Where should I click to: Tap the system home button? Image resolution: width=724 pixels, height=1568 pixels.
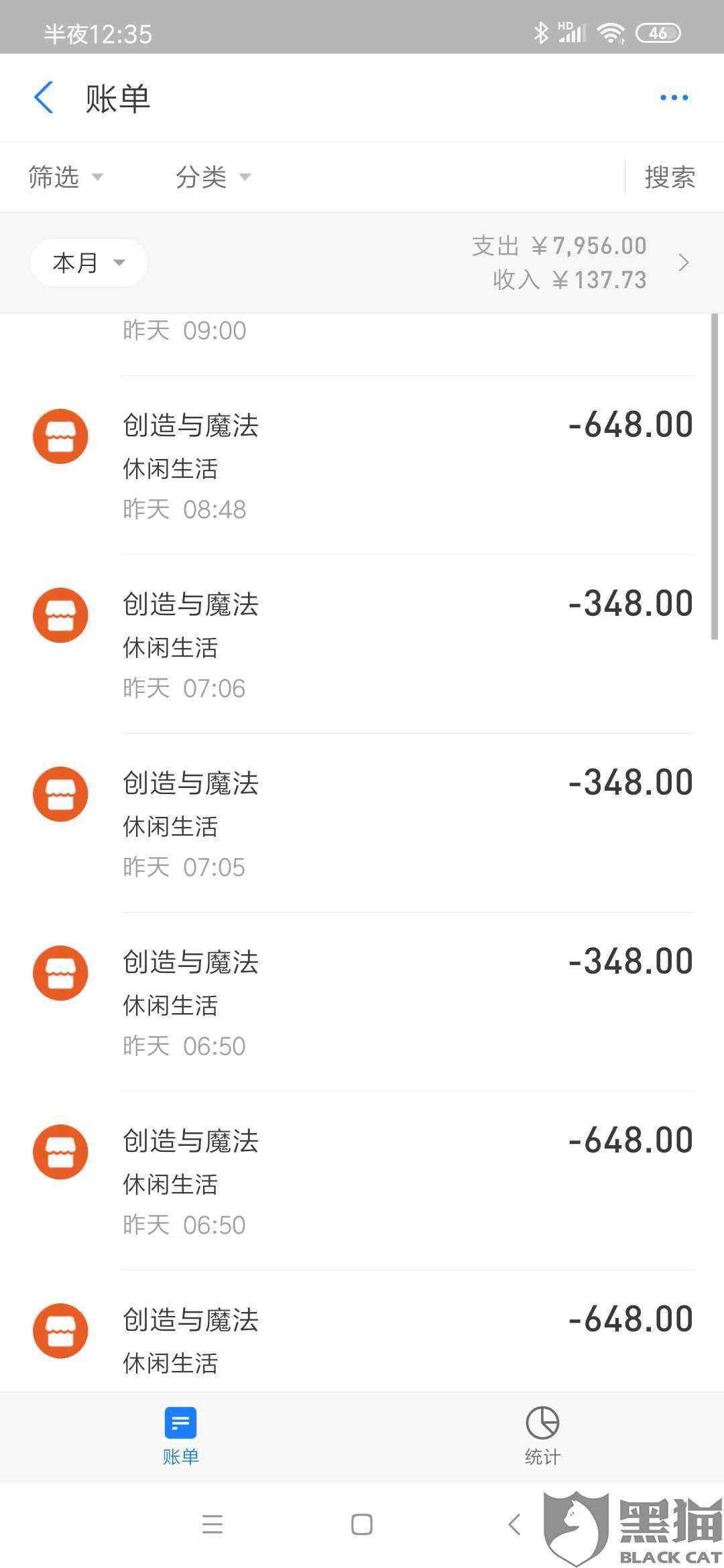click(x=362, y=1524)
